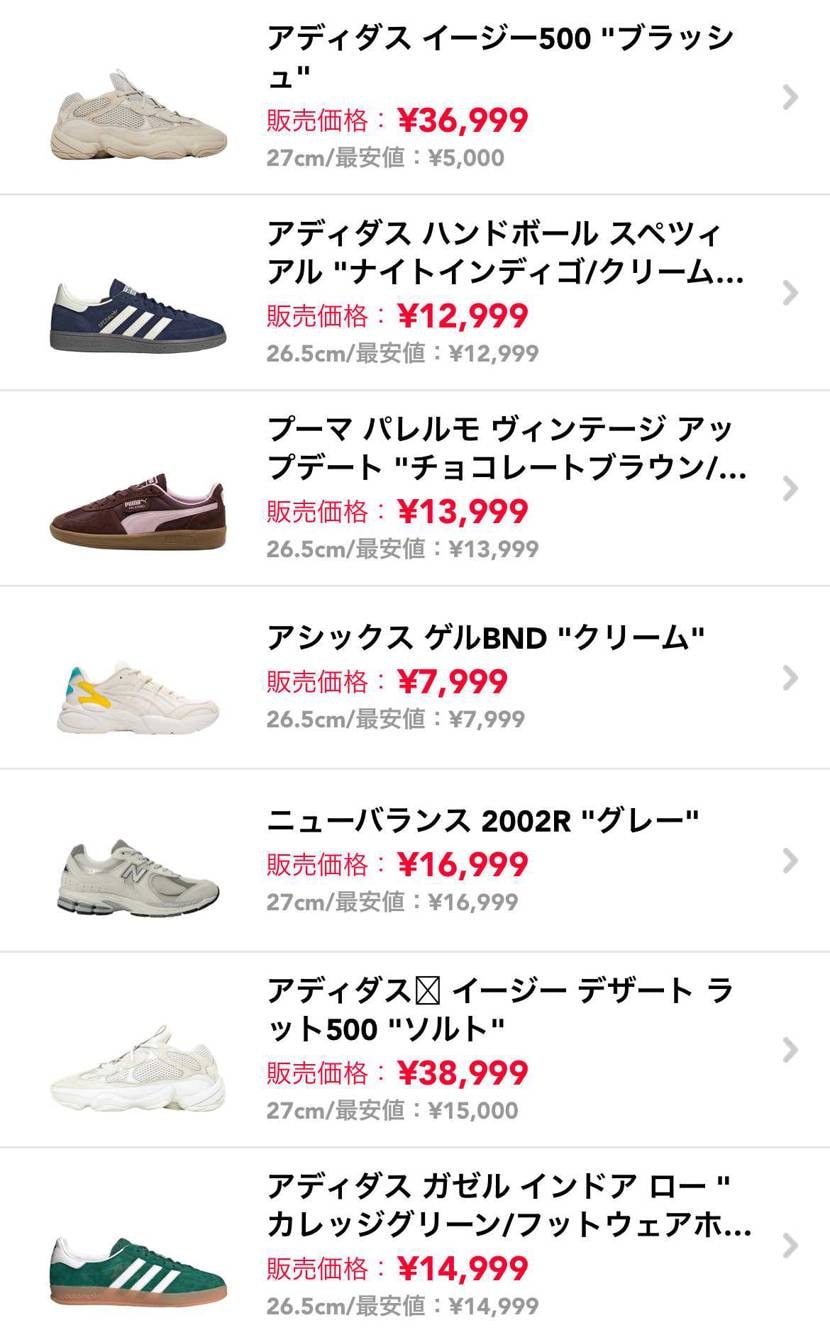Expand the New Balance 2002R chevron
The width and height of the screenshot is (830, 1342).
[x=789, y=862]
